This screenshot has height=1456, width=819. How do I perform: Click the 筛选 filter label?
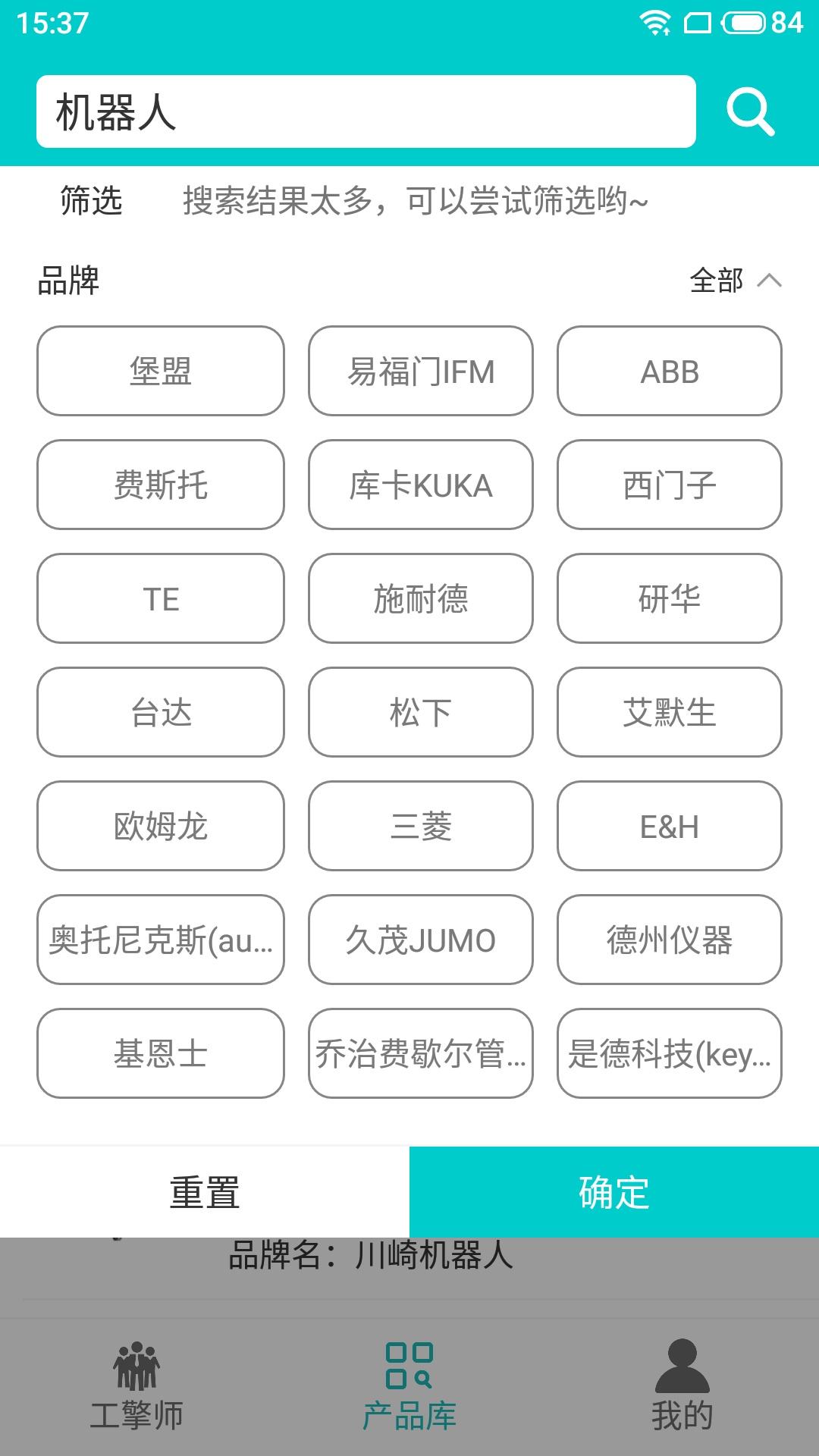pyautogui.click(x=90, y=201)
